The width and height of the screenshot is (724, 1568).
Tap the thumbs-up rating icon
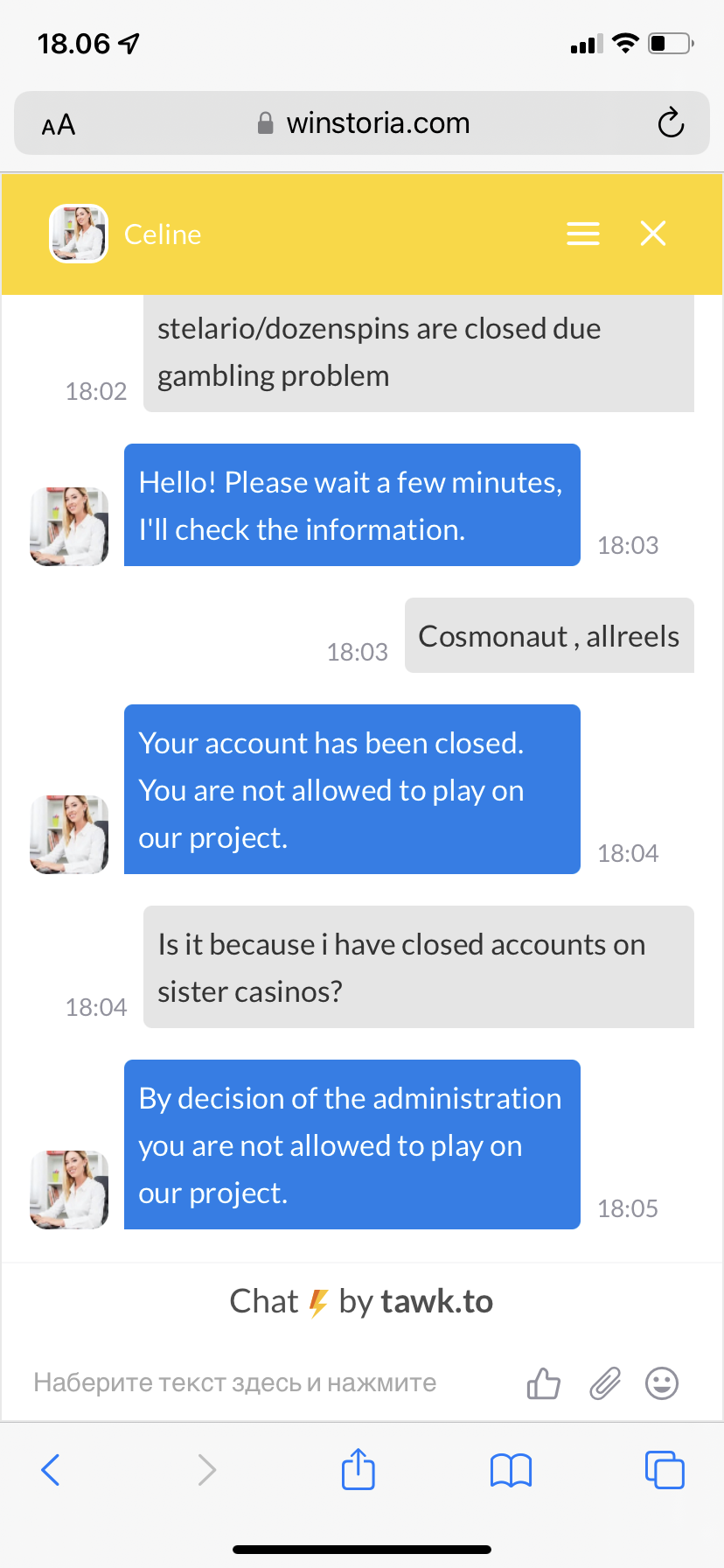(x=543, y=1383)
